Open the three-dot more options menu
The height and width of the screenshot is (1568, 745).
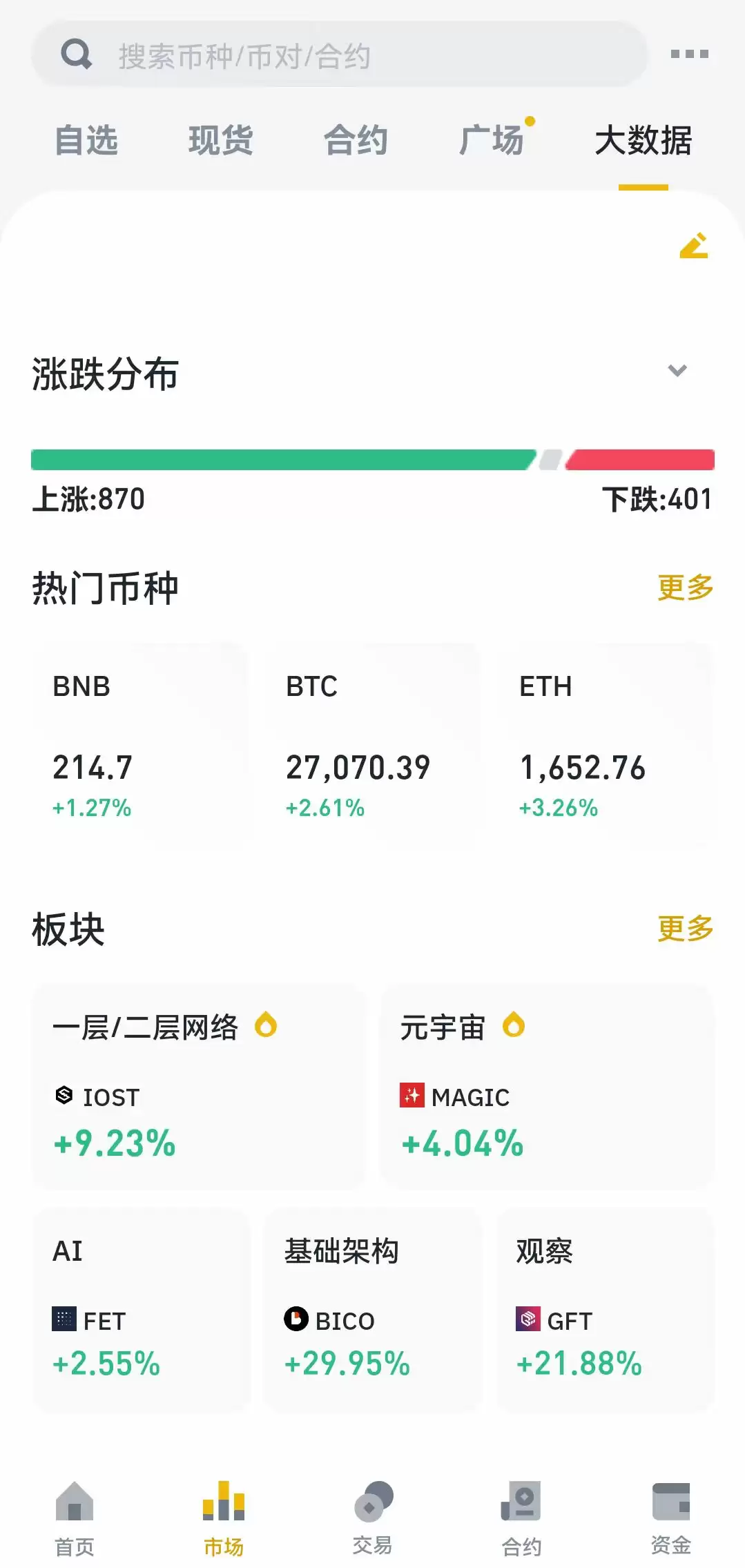(689, 53)
